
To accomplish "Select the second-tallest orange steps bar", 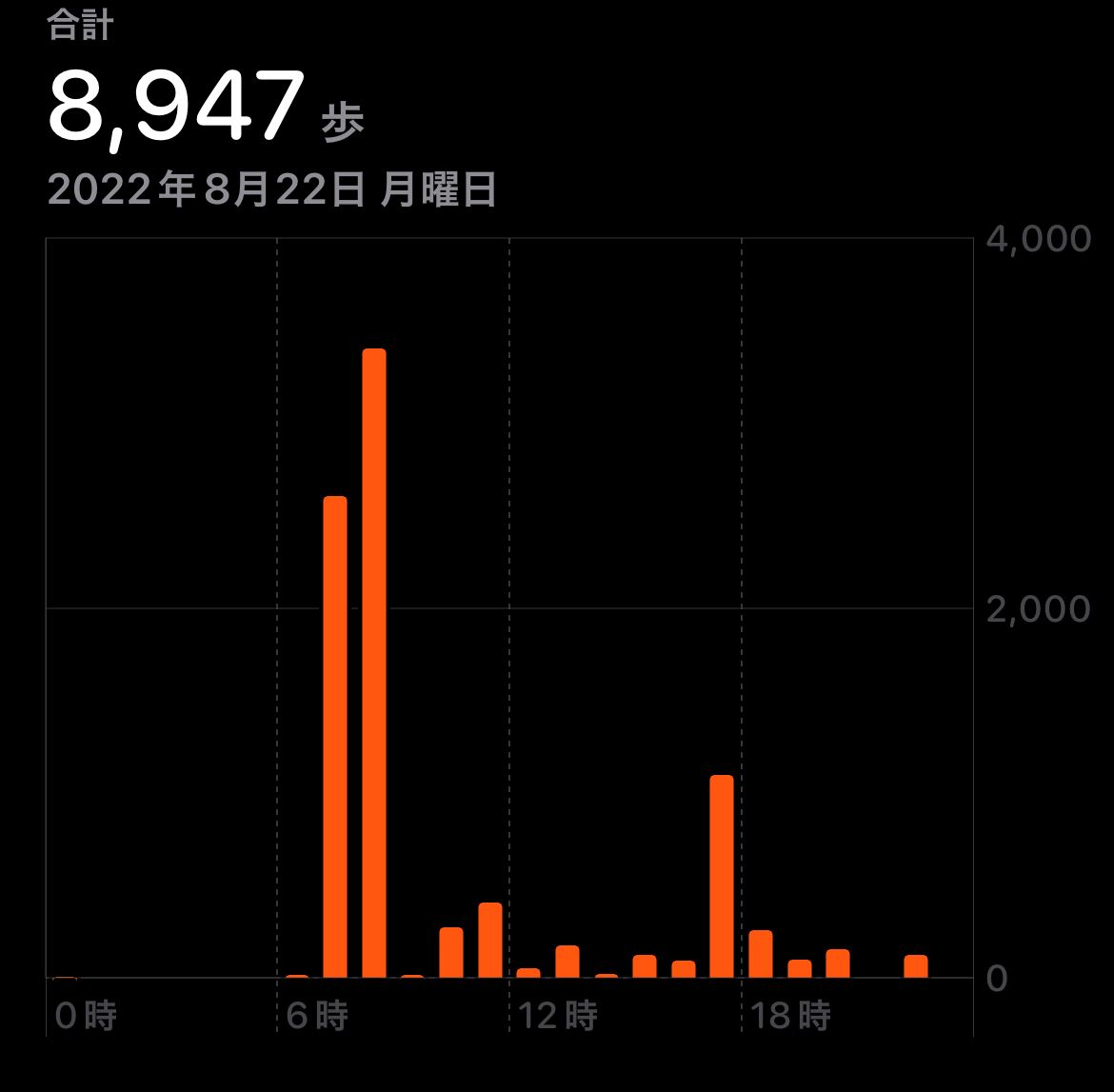I will pos(335,736).
